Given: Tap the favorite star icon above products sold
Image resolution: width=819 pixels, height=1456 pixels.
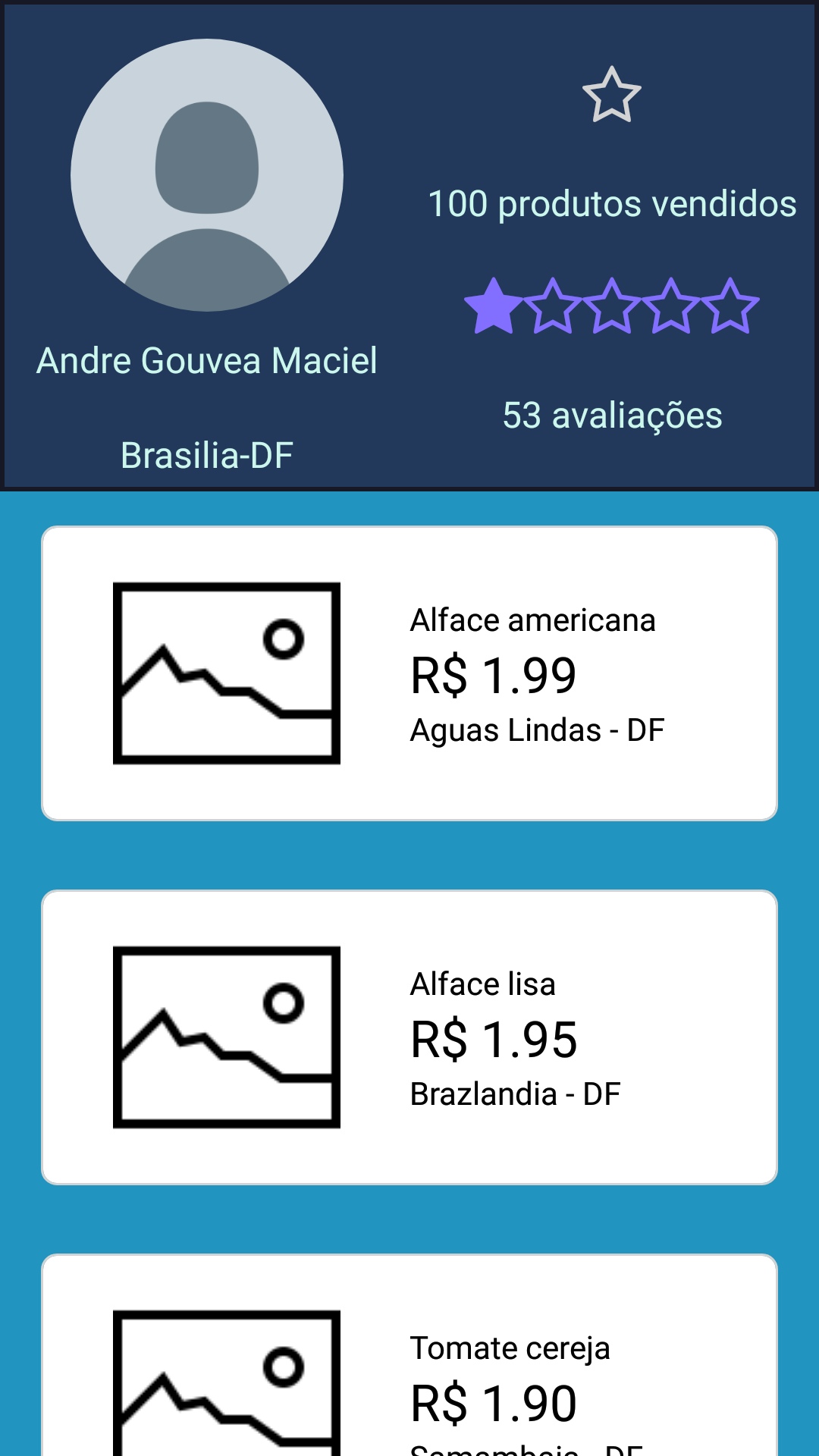Looking at the screenshot, I should [611, 96].
